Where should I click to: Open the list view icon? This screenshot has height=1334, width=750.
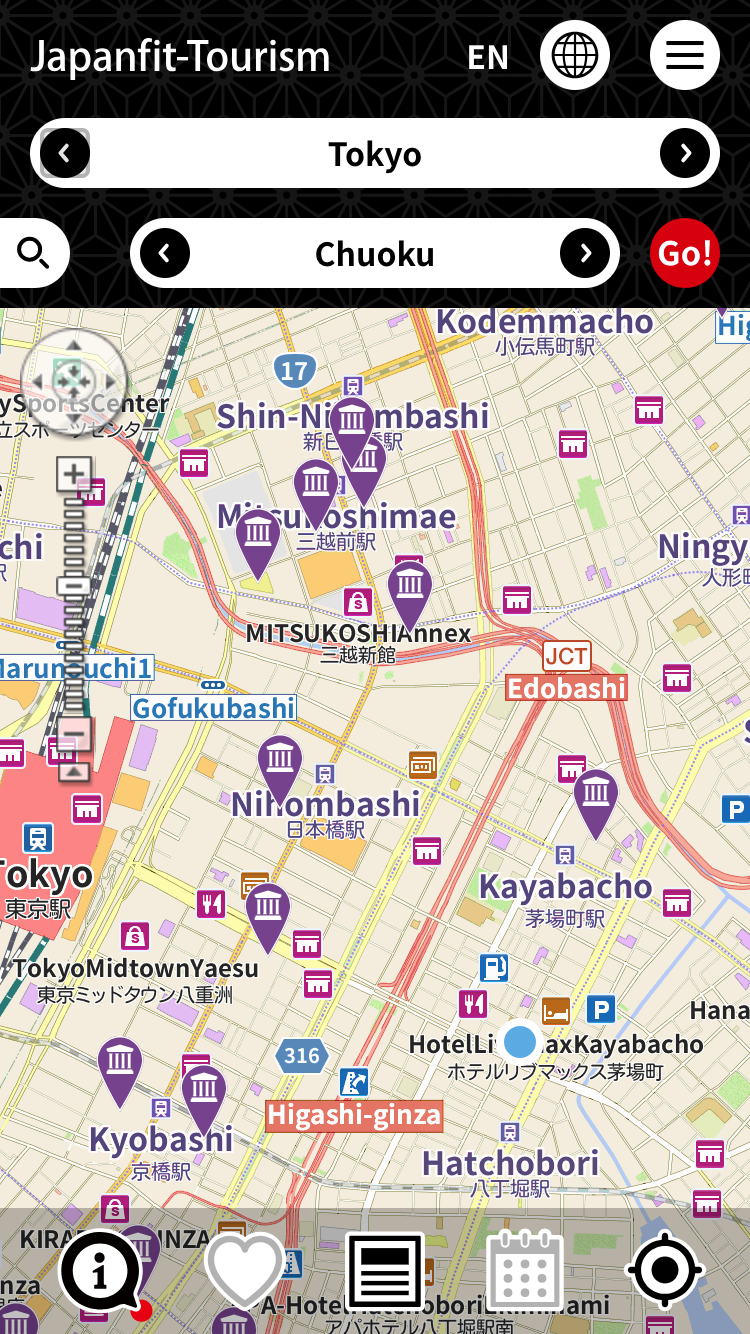pos(385,1270)
